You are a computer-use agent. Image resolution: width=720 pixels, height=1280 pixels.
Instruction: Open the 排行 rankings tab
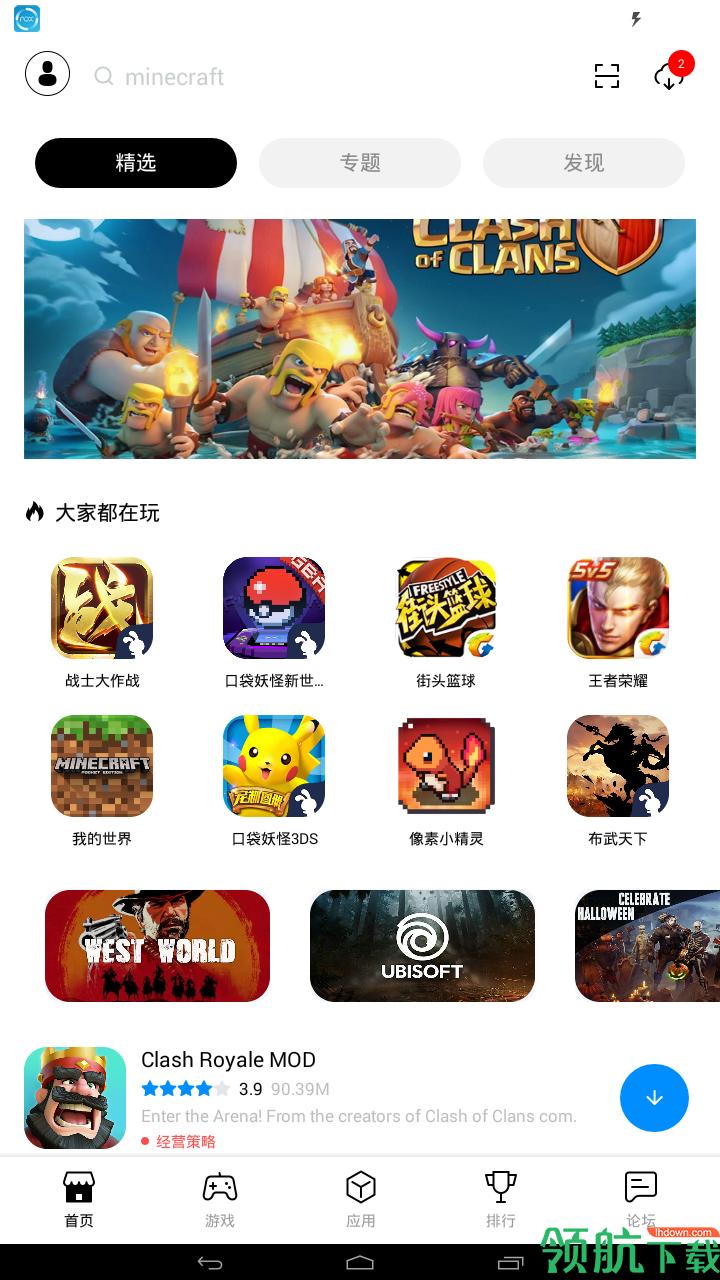(x=500, y=1200)
